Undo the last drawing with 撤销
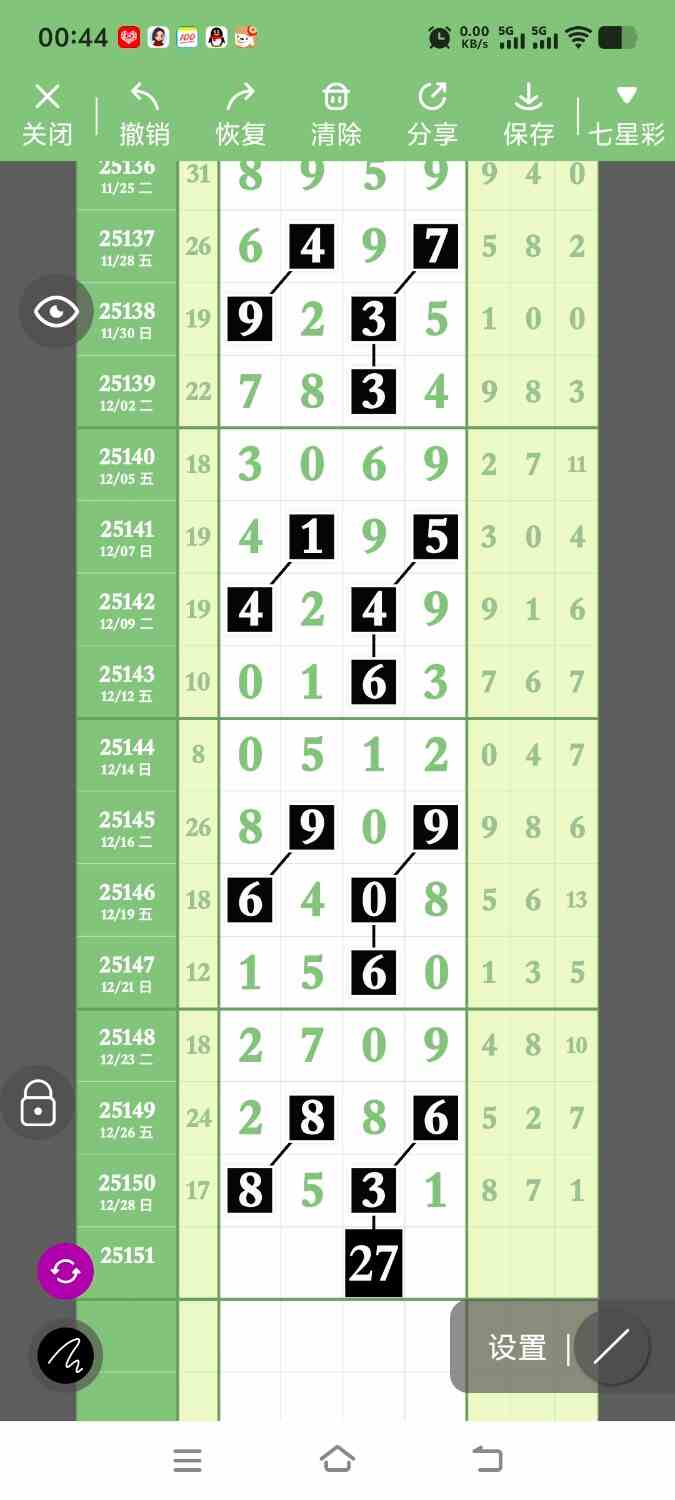 (144, 115)
